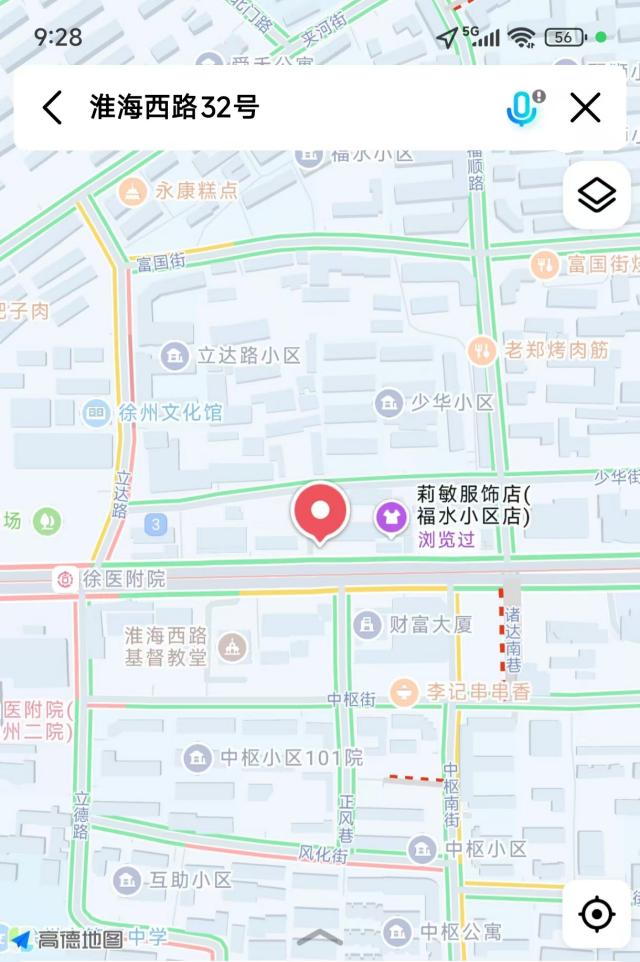Select the 财富大厦 point of interest
Viewport: 640px width, 962px height.
368,626
